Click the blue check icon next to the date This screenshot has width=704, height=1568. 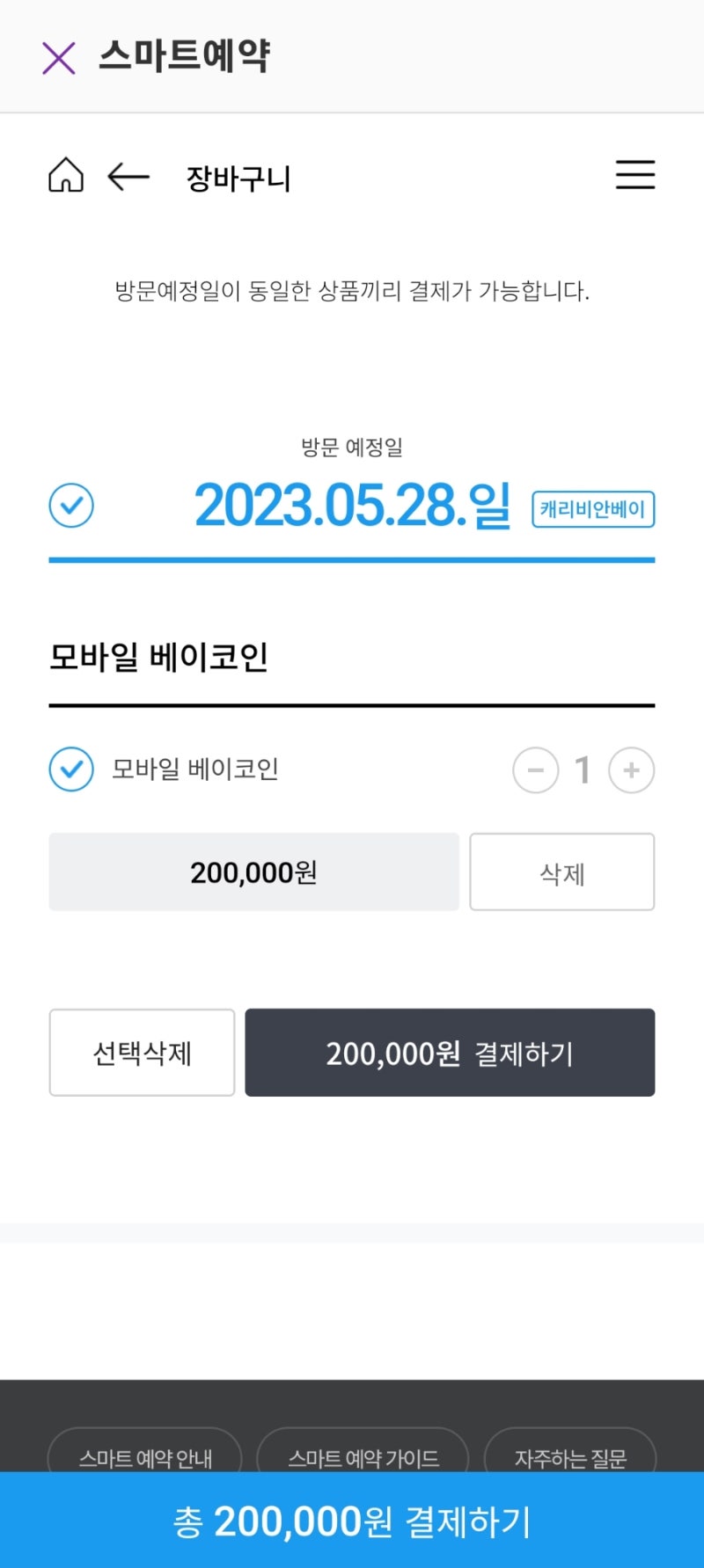pyautogui.click(x=70, y=506)
